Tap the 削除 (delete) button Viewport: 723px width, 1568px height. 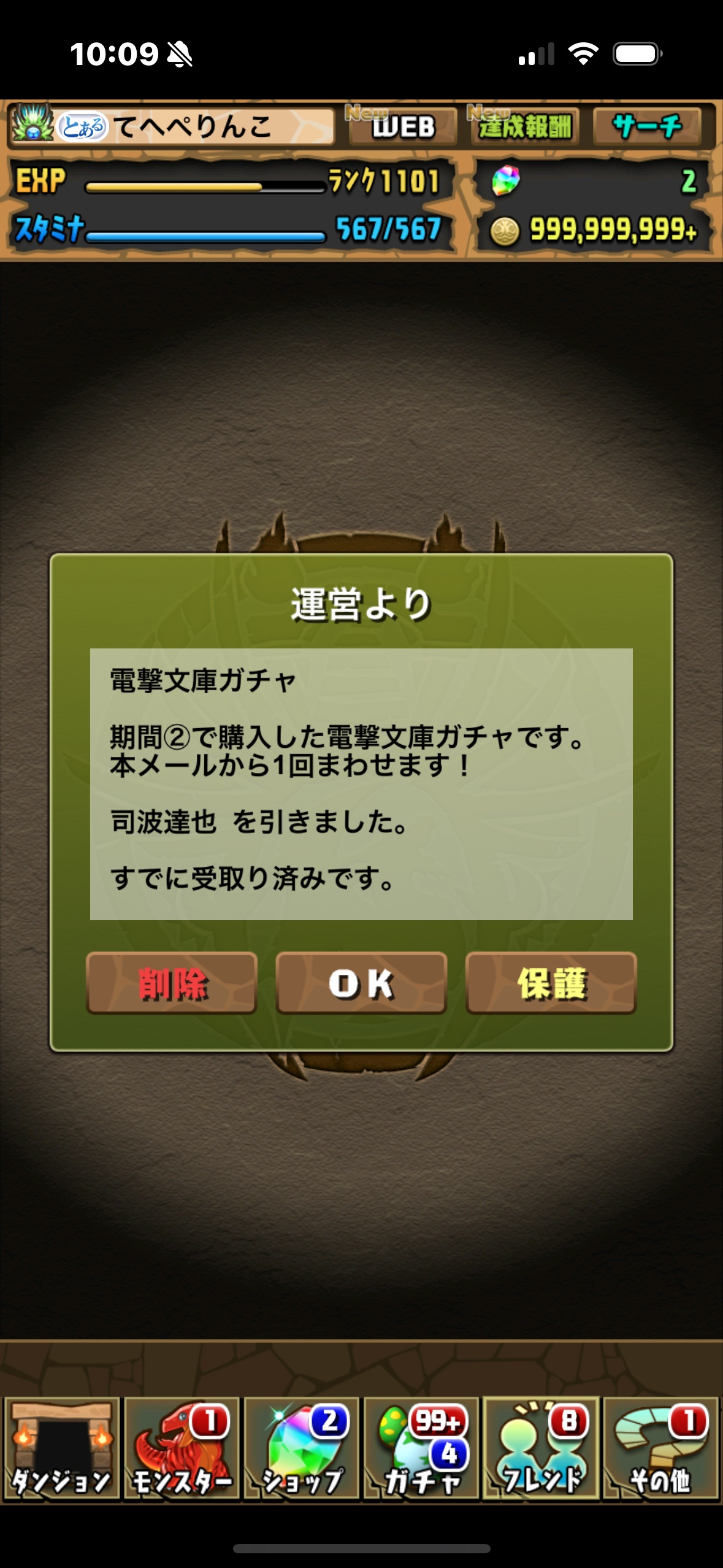pyautogui.click(x=172, y=983)
